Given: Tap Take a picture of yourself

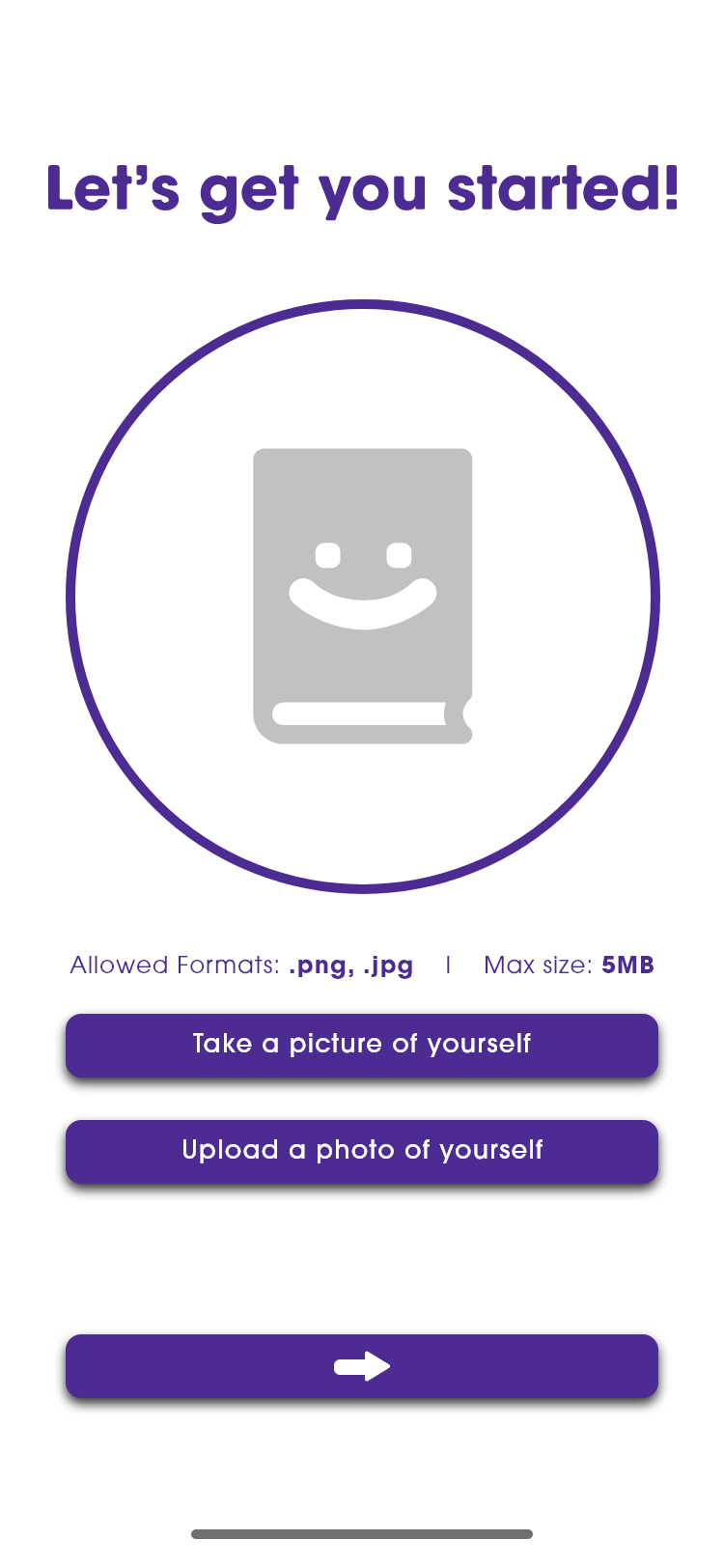Looking at the screenshot, I should coord(362,1045).
